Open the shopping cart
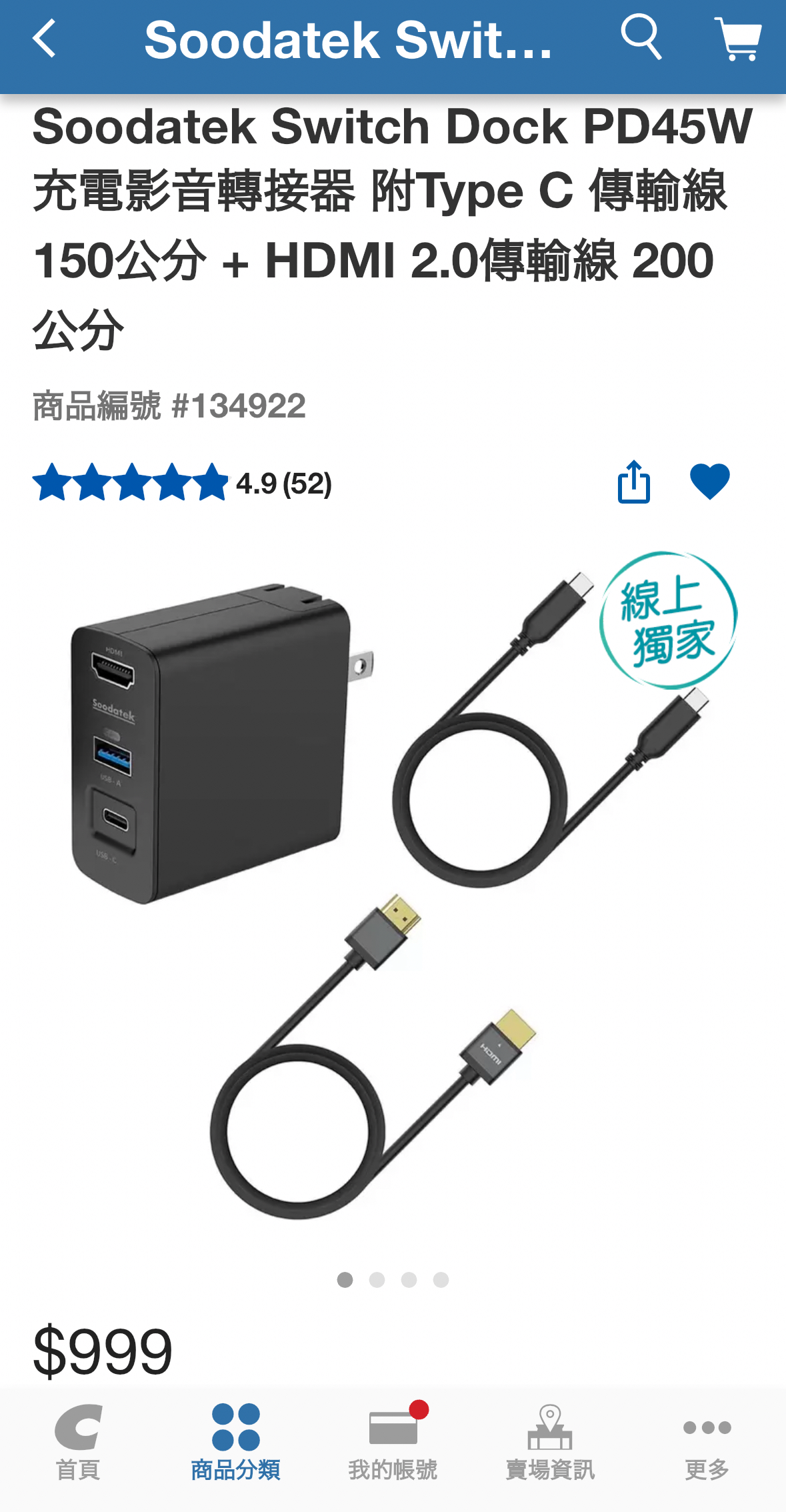 738,39
